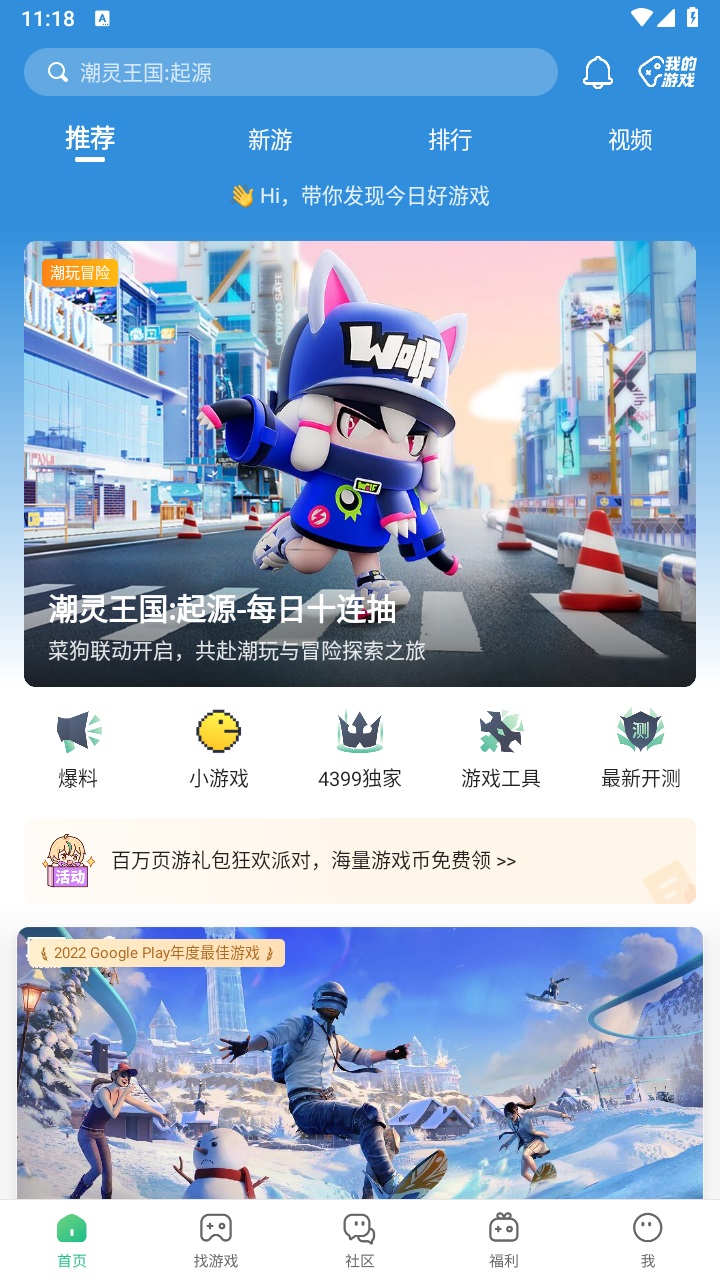Open the 百万页游礼包 gift pack banner link
720x1280 pixels.
coord(359,860)
